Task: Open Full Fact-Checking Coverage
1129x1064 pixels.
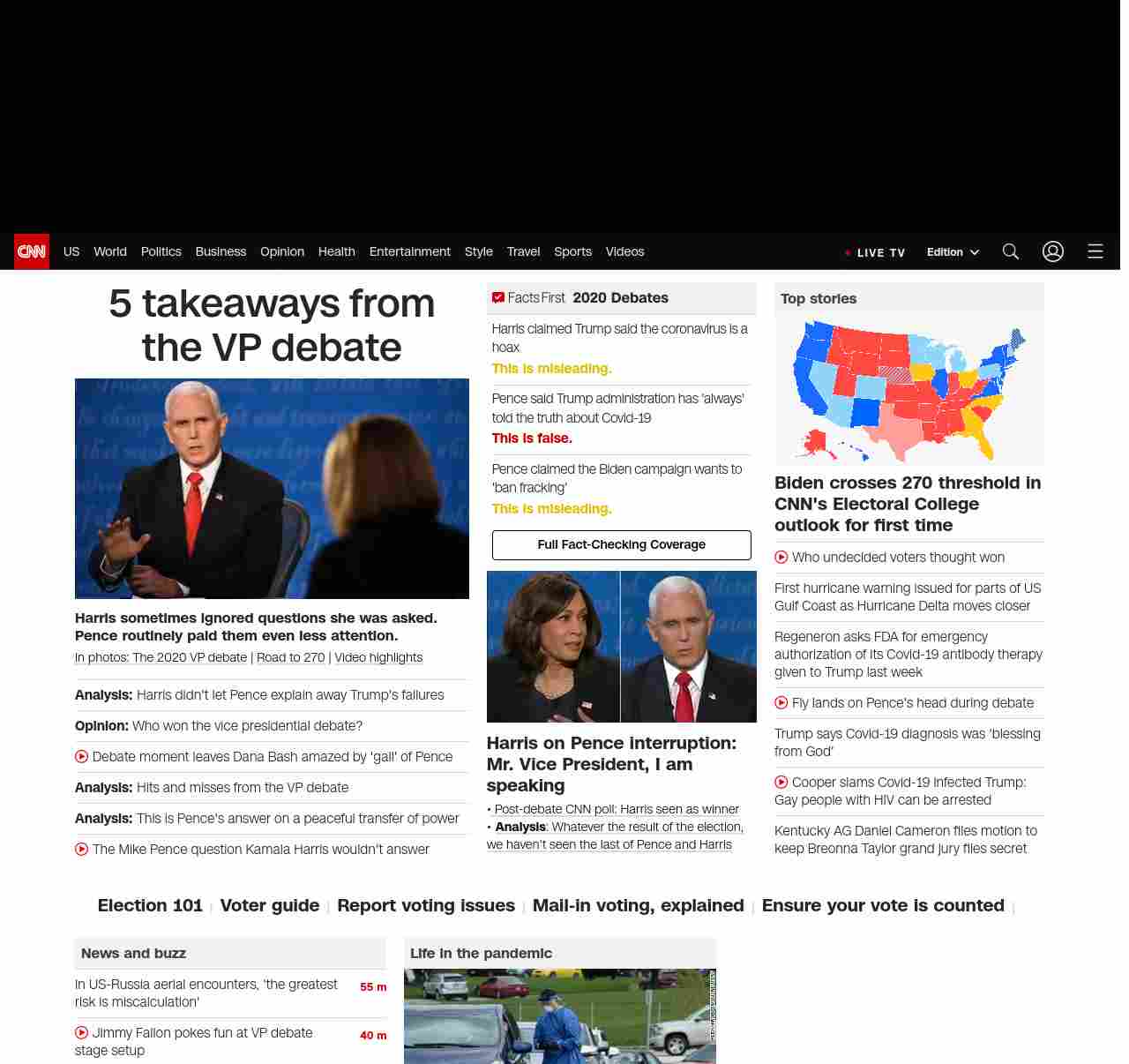Action: click(x=621, y=544)
